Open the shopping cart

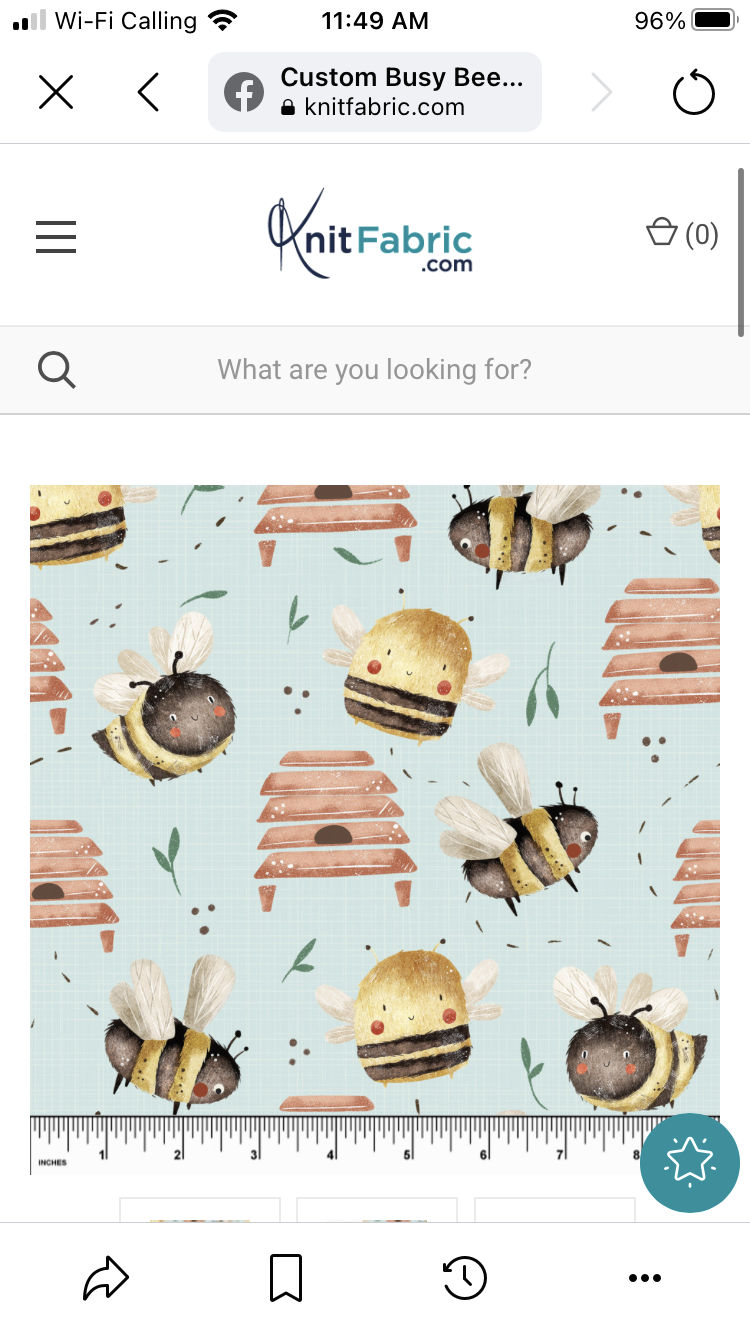tap(682, 234)
